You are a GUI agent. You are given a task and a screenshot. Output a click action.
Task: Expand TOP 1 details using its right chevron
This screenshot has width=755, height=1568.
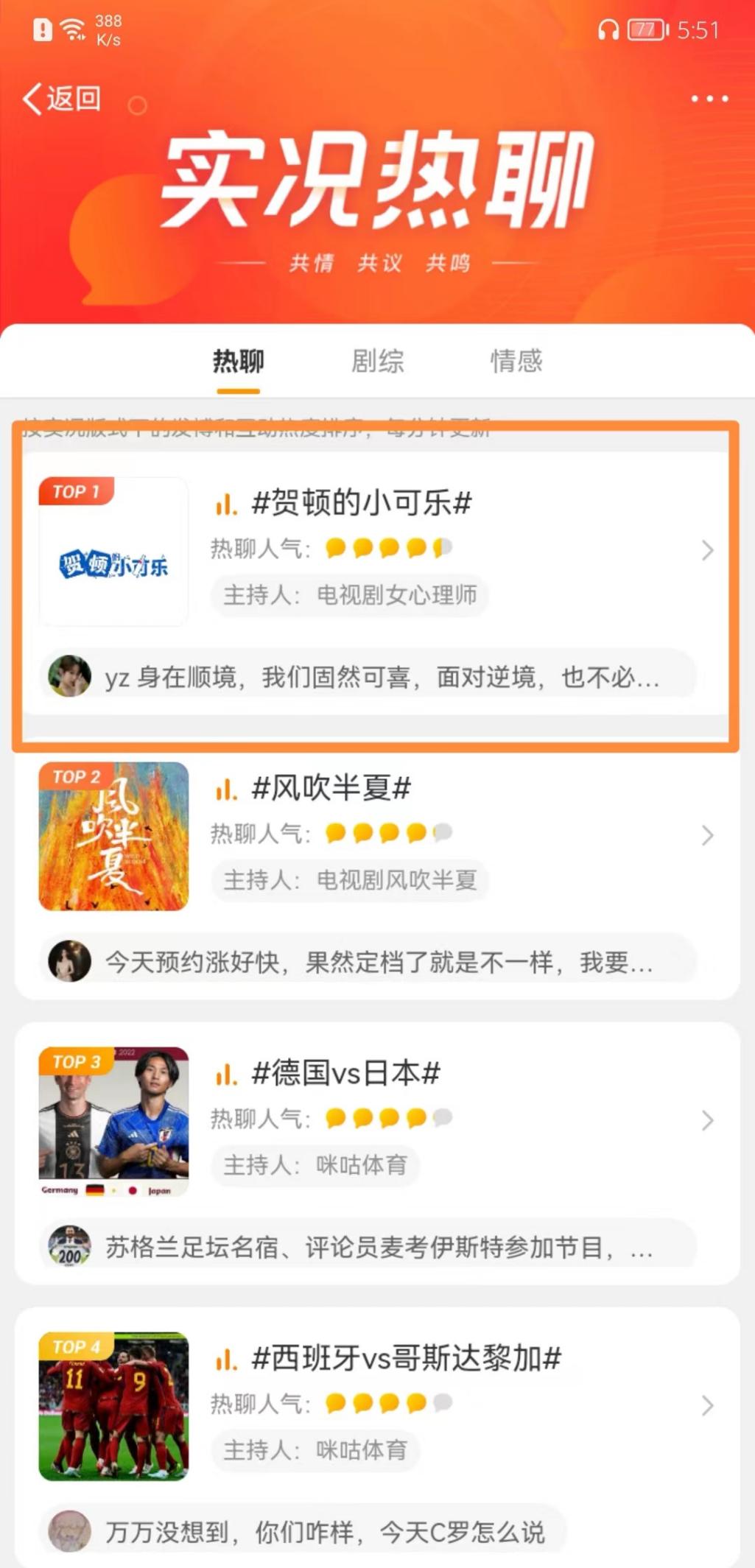pos(708,550)
